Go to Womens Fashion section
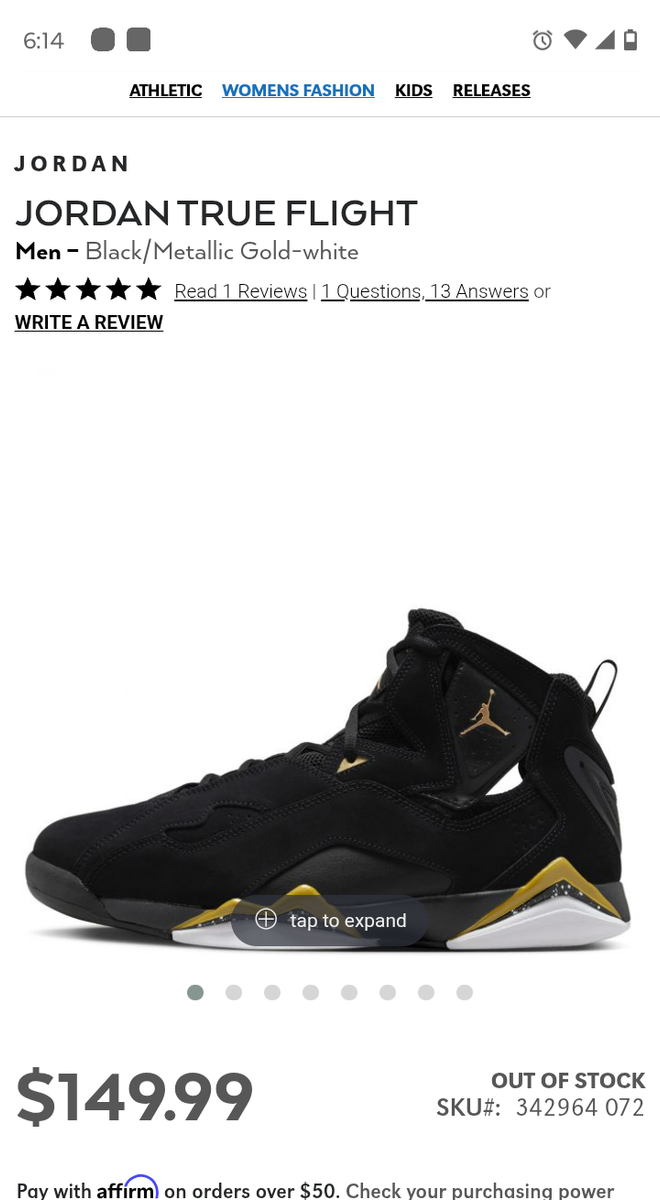The width and height of the screenshot is (660, 1200). click(298, 90)
